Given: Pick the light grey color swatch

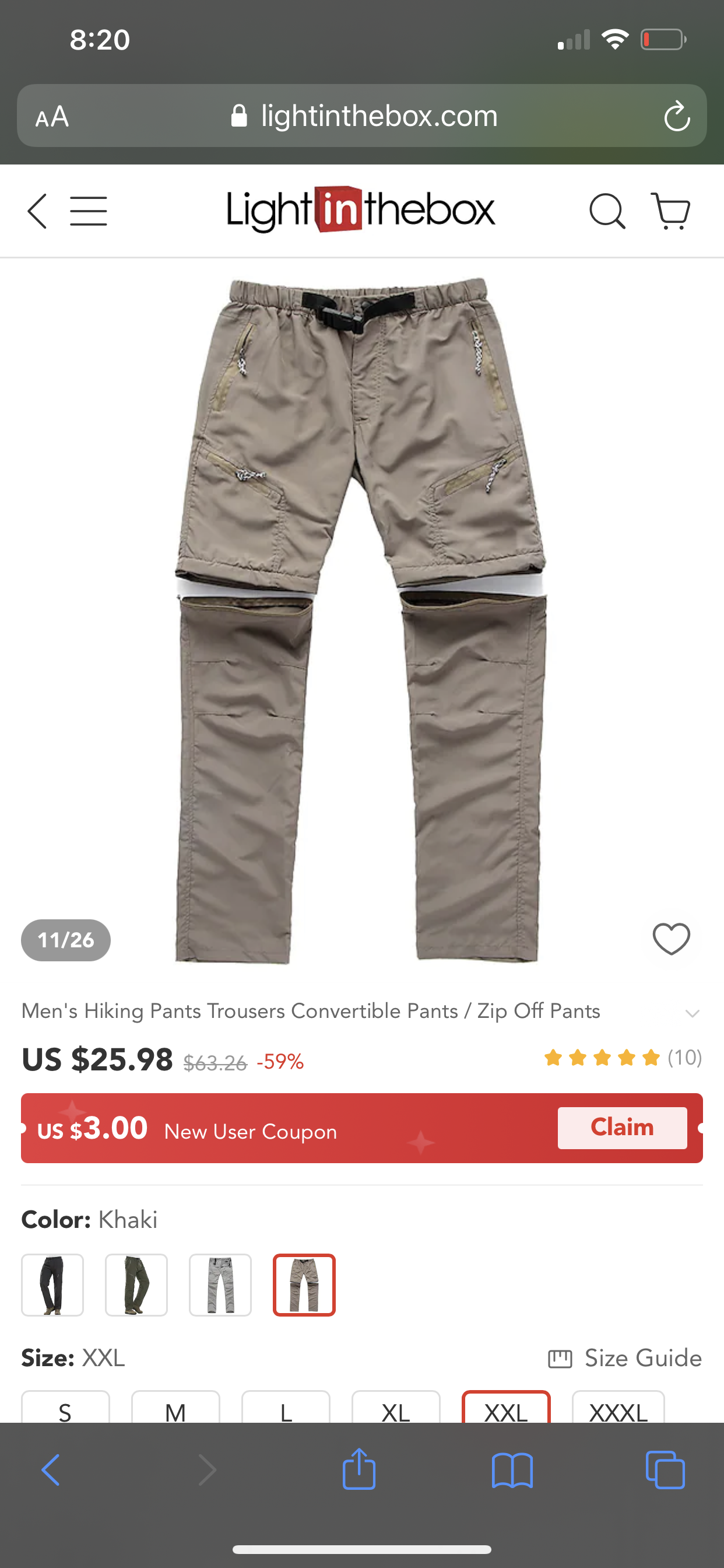Looking at the screenshot, I should 220,1285.
